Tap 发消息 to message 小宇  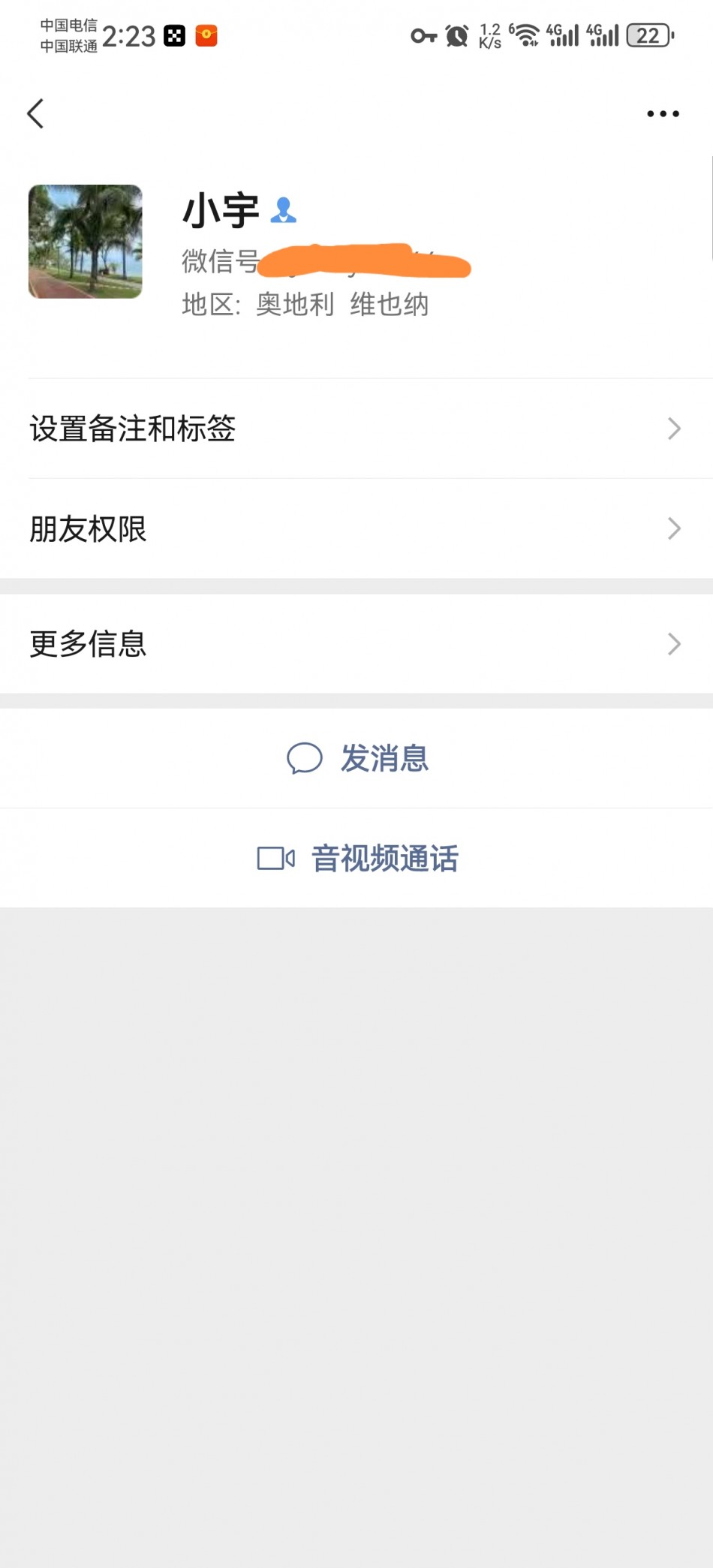pos(358,758)
